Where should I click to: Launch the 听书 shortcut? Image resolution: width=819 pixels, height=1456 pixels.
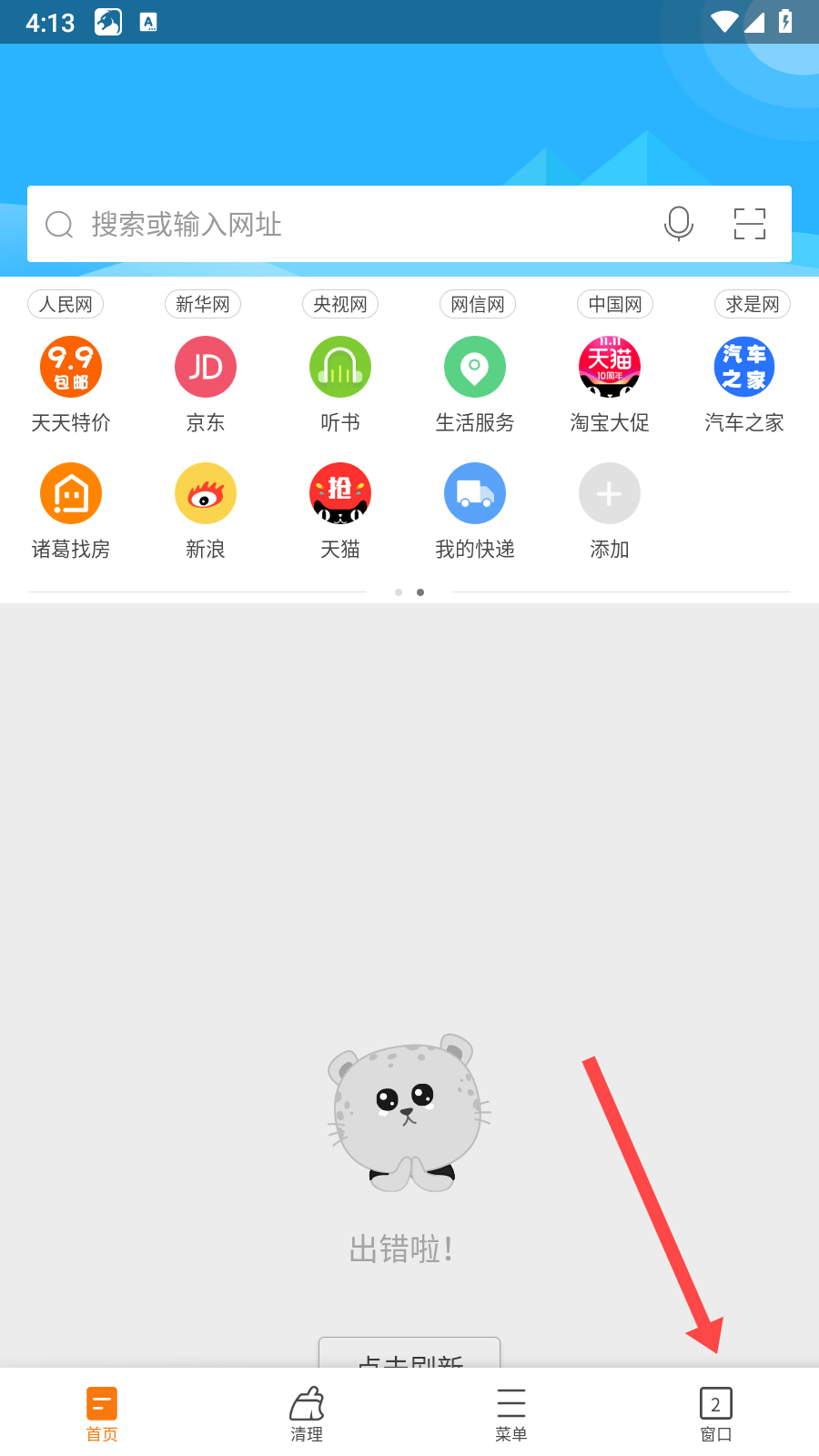click(x=340, y=383)
